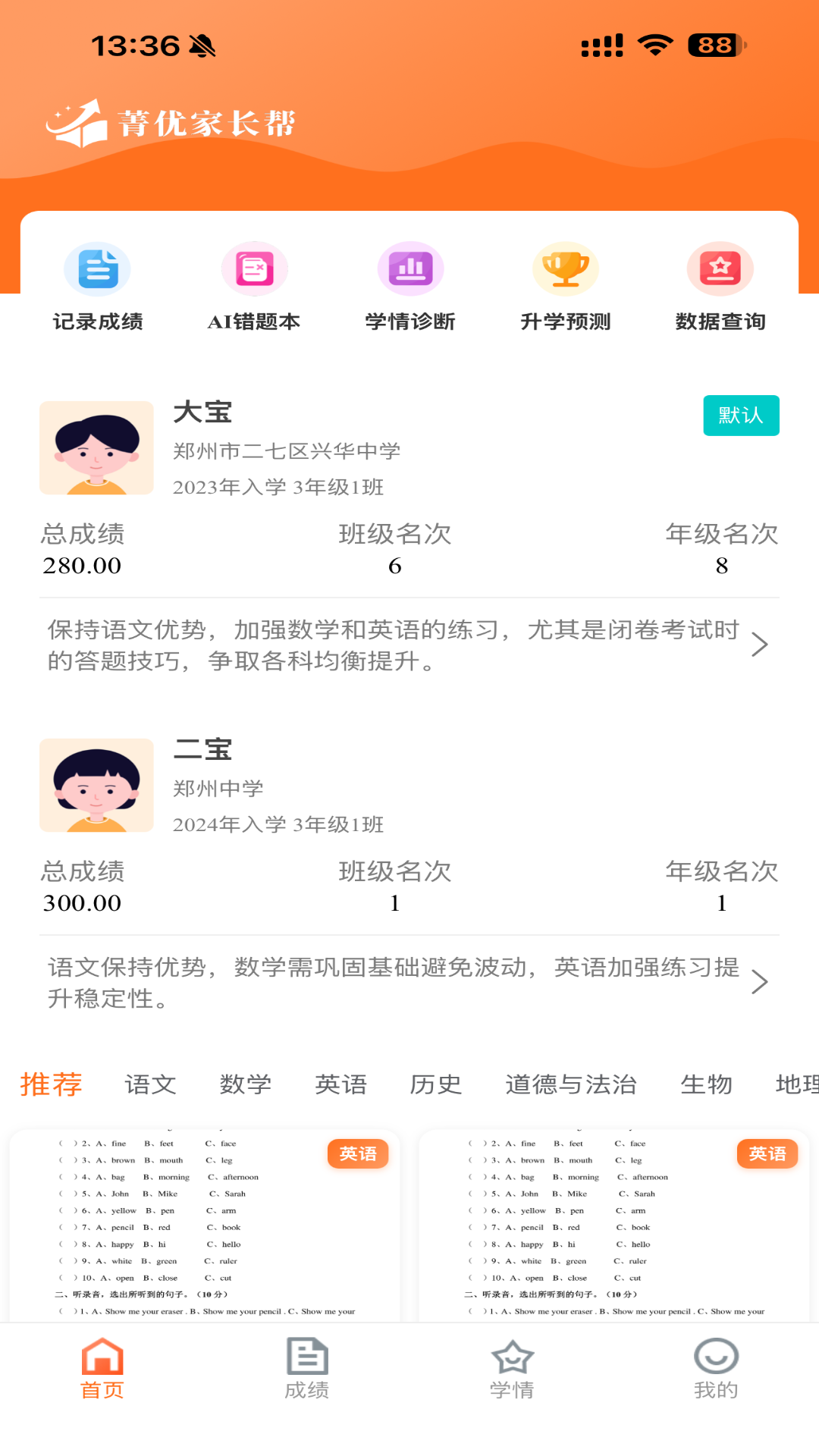The image size is (819, 1456).
Task: Select the 推荐 recommended filter
Action: coord(51,1084)
